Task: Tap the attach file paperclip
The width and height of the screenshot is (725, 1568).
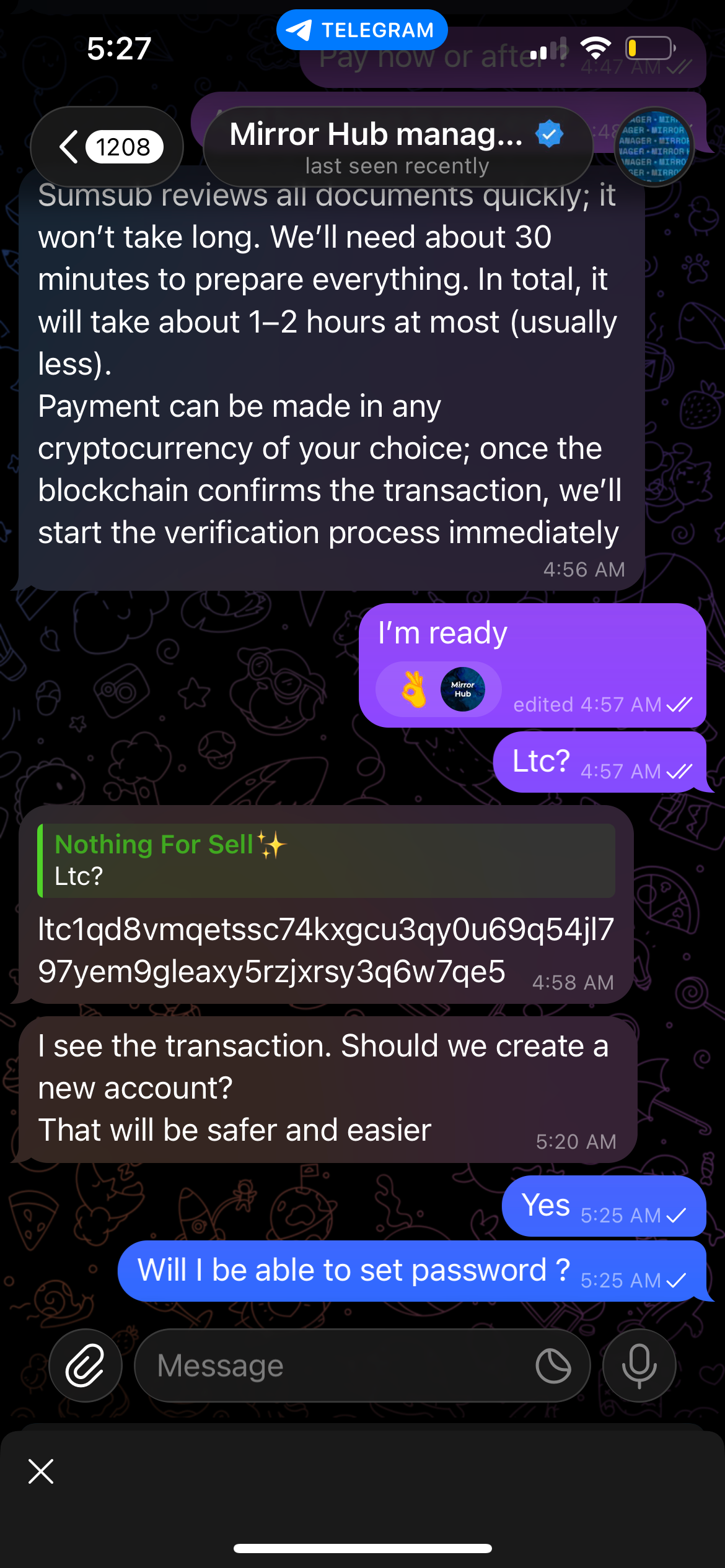Action: [86, 1365]
